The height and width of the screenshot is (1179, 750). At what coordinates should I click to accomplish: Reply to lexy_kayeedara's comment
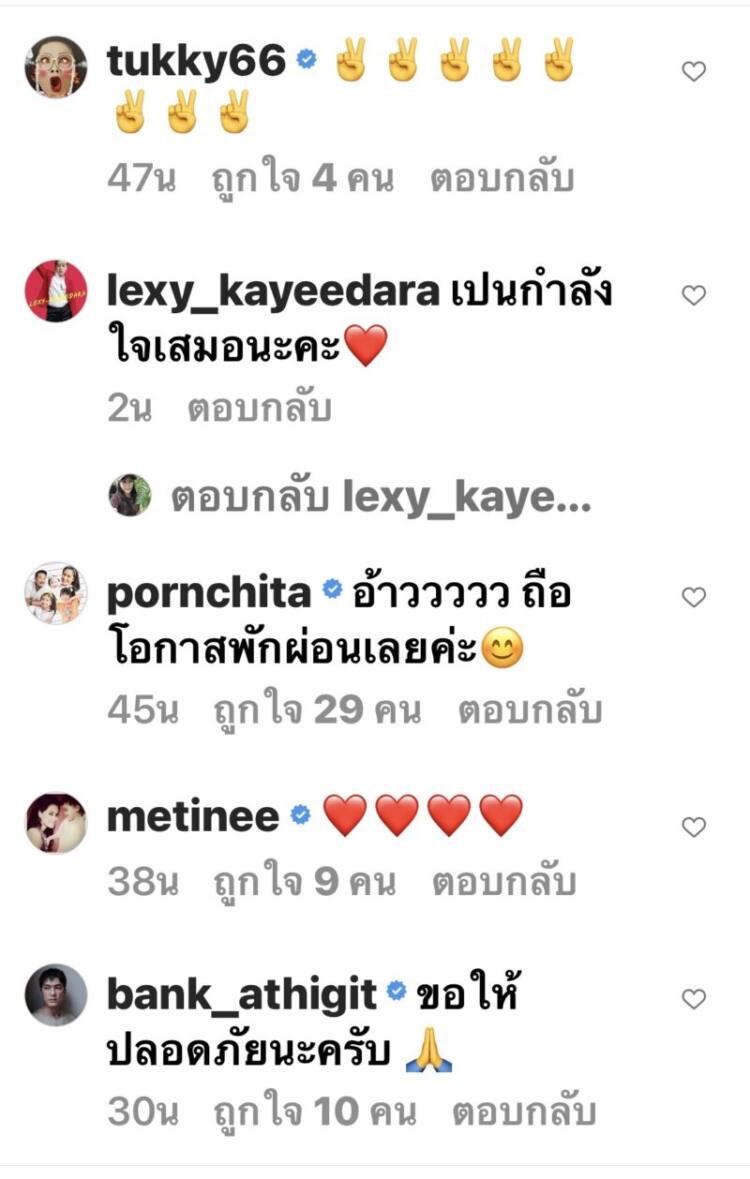tap(259, 409)
